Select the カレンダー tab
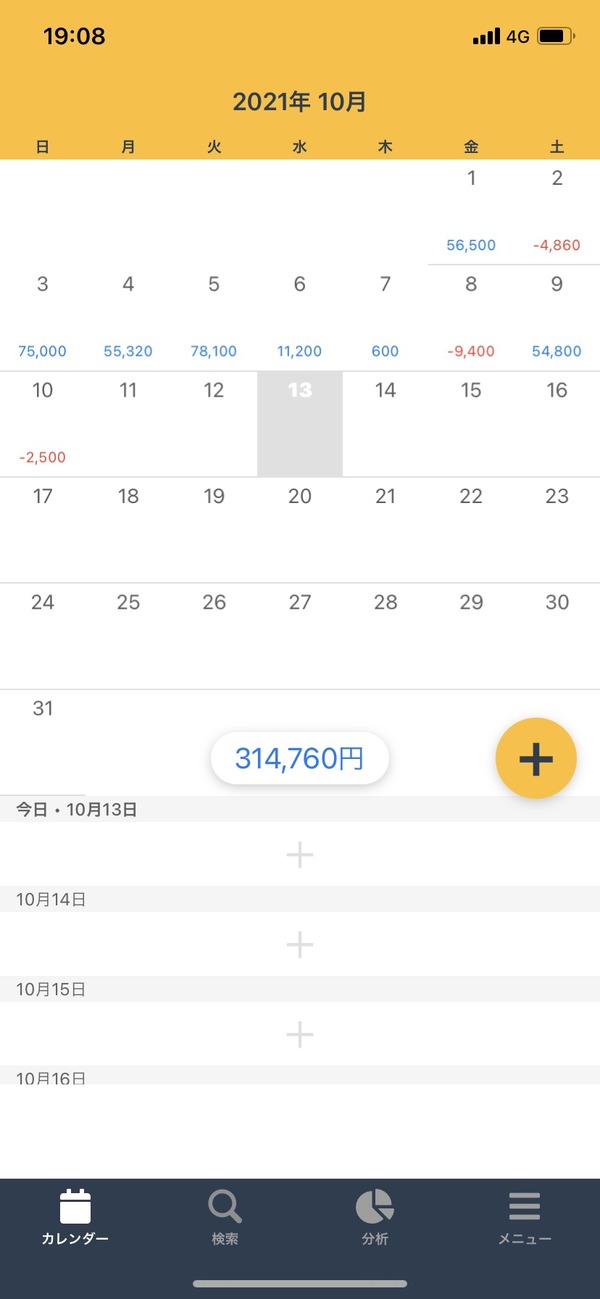The image size is (600, 1299). click(x=75, y=1217)
